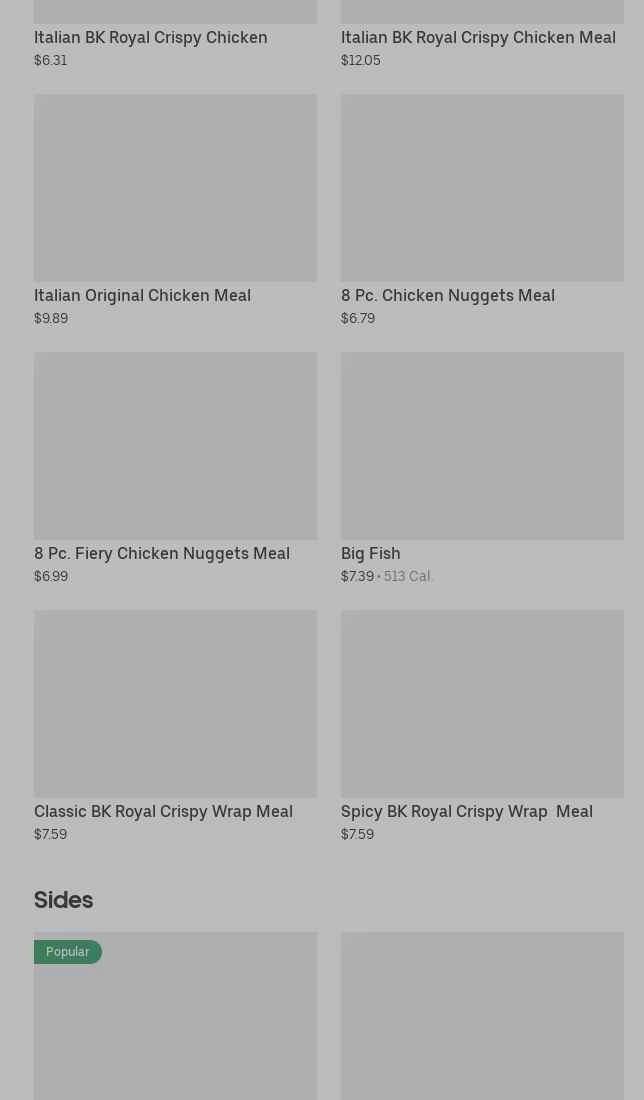Select the Italian BK Royal Crispy Chicken Meal
Image resolution: width=644 pixels, height=1100 pixels.
click(x=478, y=37)
